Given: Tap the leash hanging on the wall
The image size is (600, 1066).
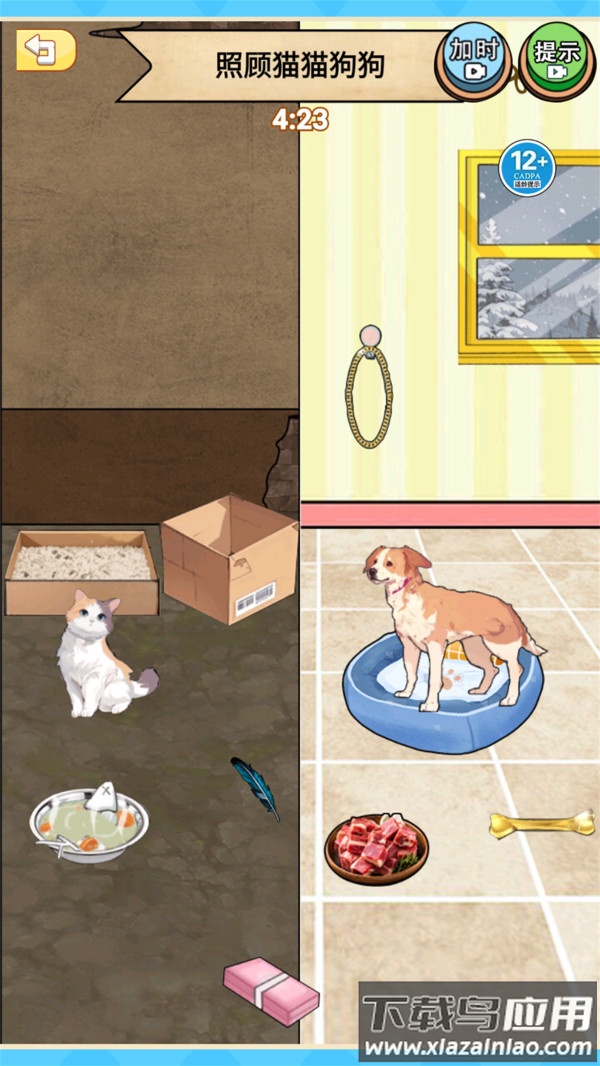Looking at the screenshot, I should [x=369, y=390].
